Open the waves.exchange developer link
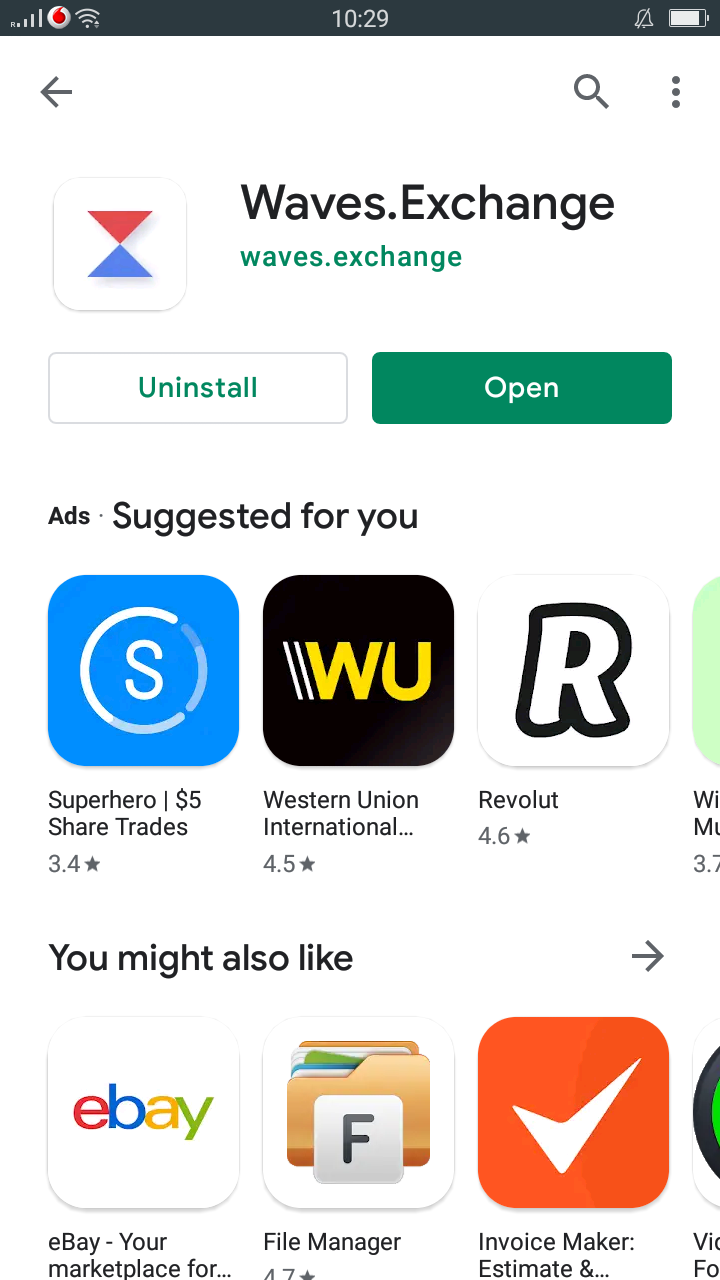Screen dimensions: 720x1280 click(x=351, y=257)
